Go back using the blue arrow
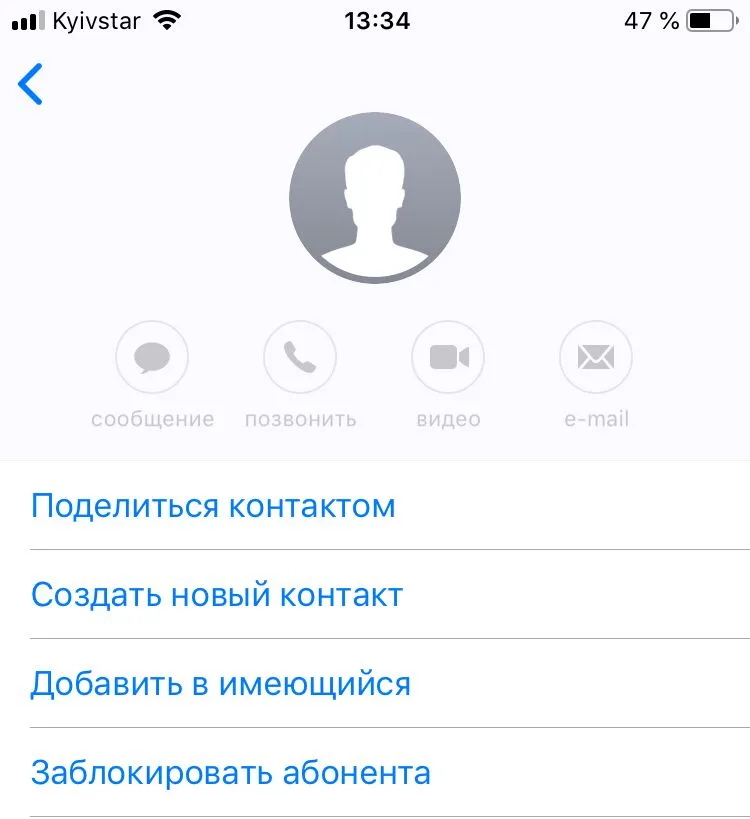Image resolution: width=750 pixels, height=819 pixels. point(31,85)
